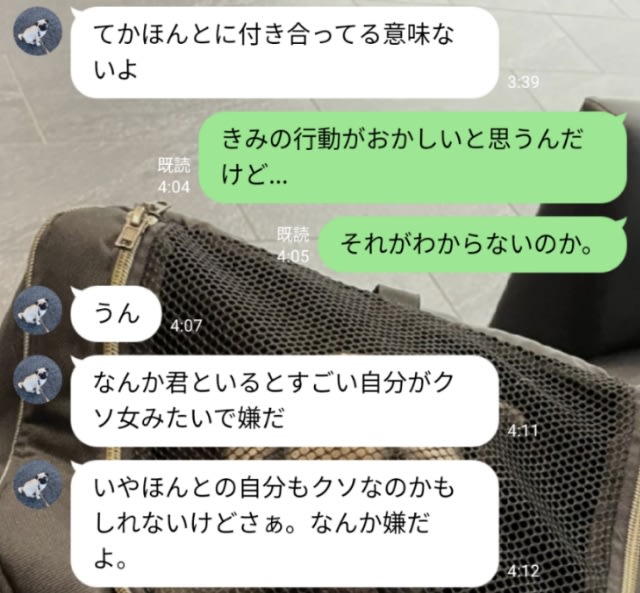View profile from the avatar by the なんか君といると message

pos(38,381)
